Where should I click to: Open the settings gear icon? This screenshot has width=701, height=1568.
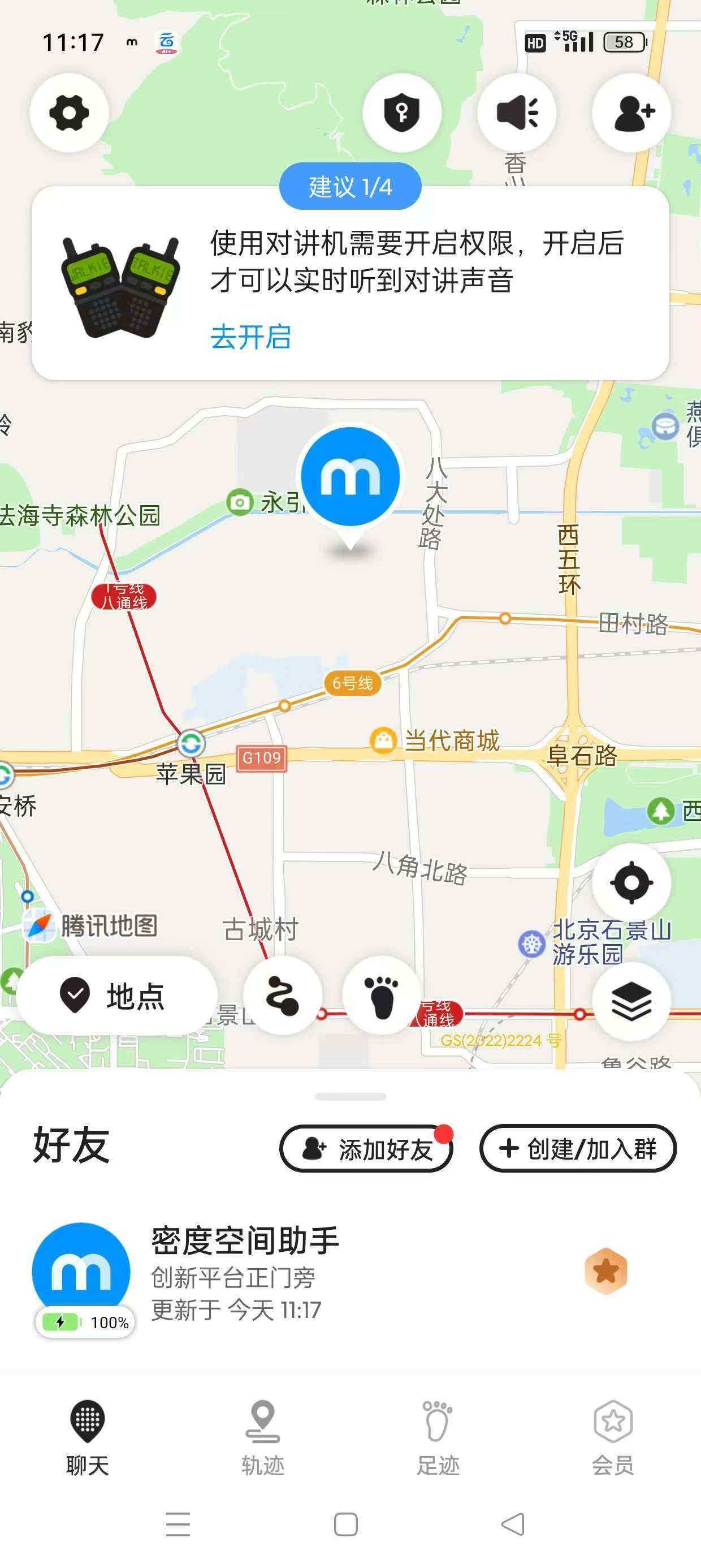[x=69, y=113]
